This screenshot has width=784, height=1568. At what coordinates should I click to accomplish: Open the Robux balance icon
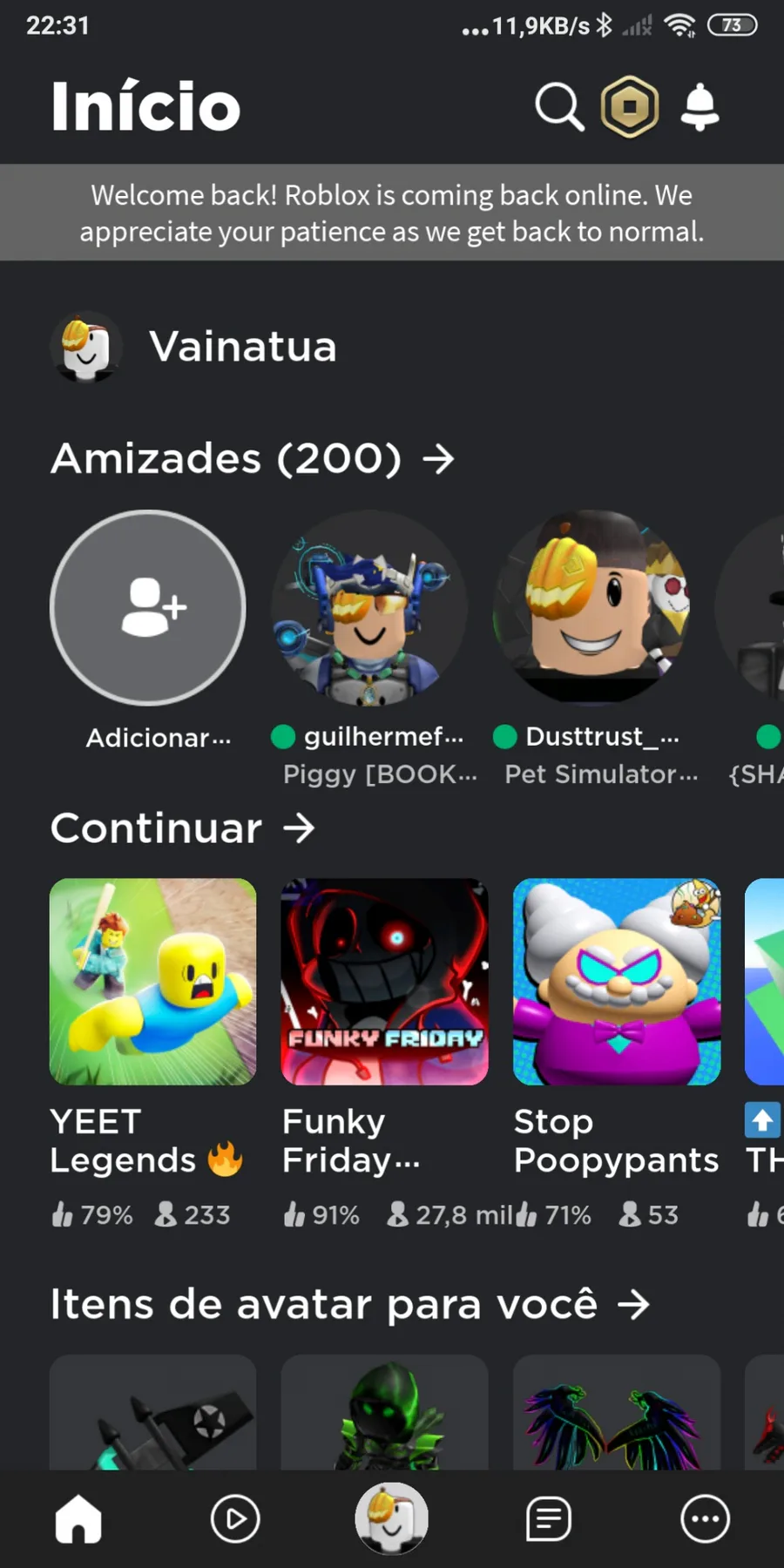click(x=629, y=107)
